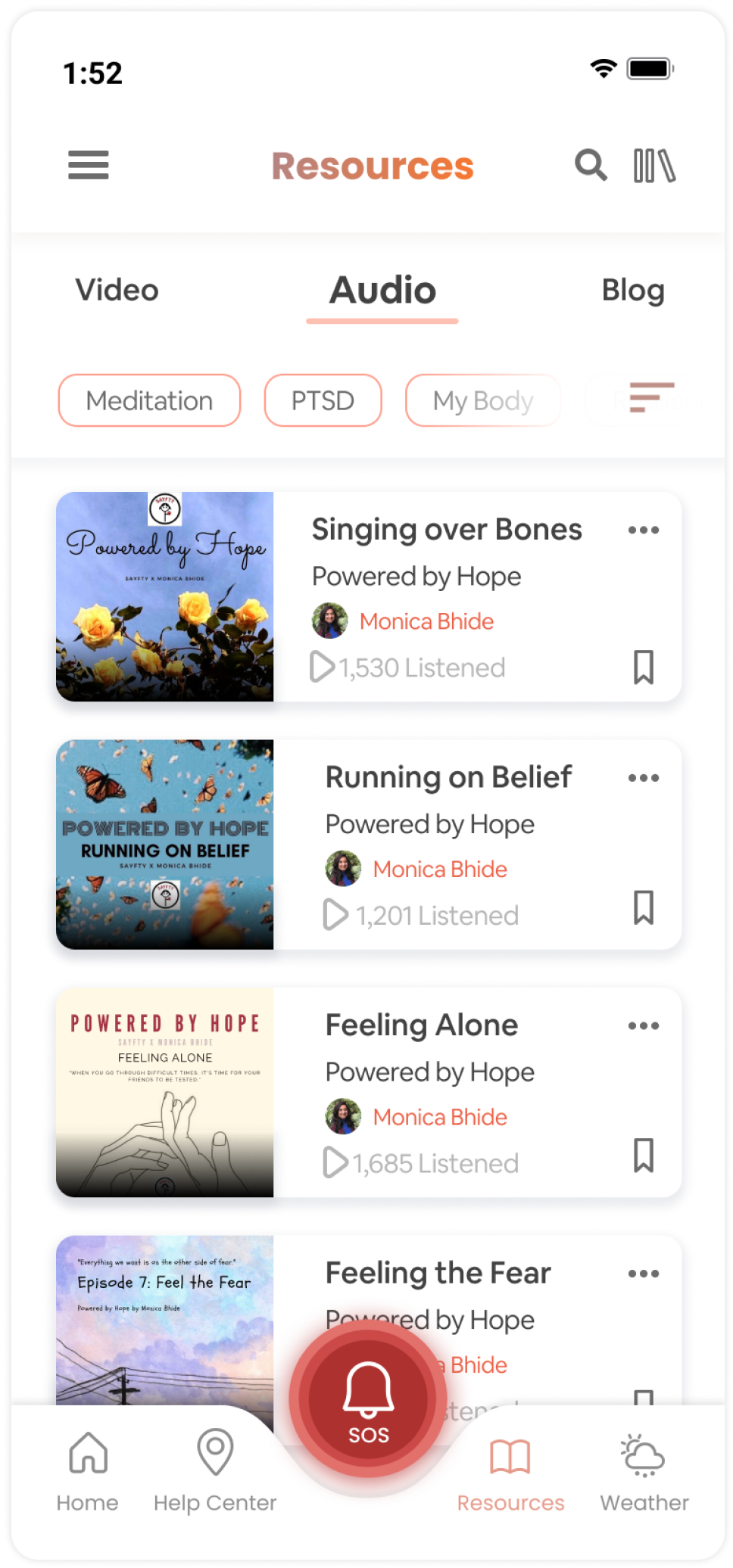Image resolution: width=733 pixels, height=1568 pixels.
Task: Open the library shelf icon
Action: pos(654,166)
